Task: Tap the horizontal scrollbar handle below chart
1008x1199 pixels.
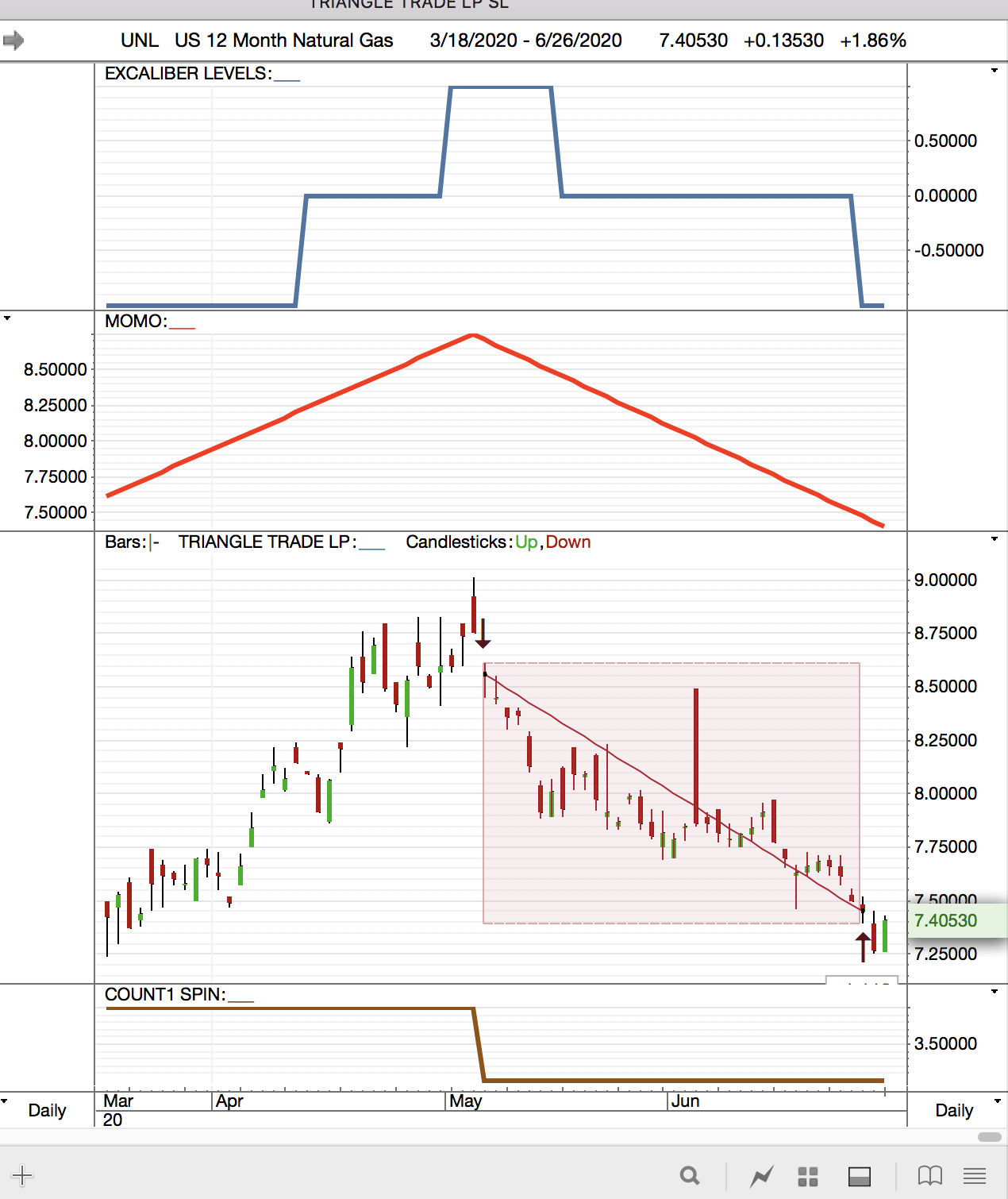Action: coord(990,1136)
